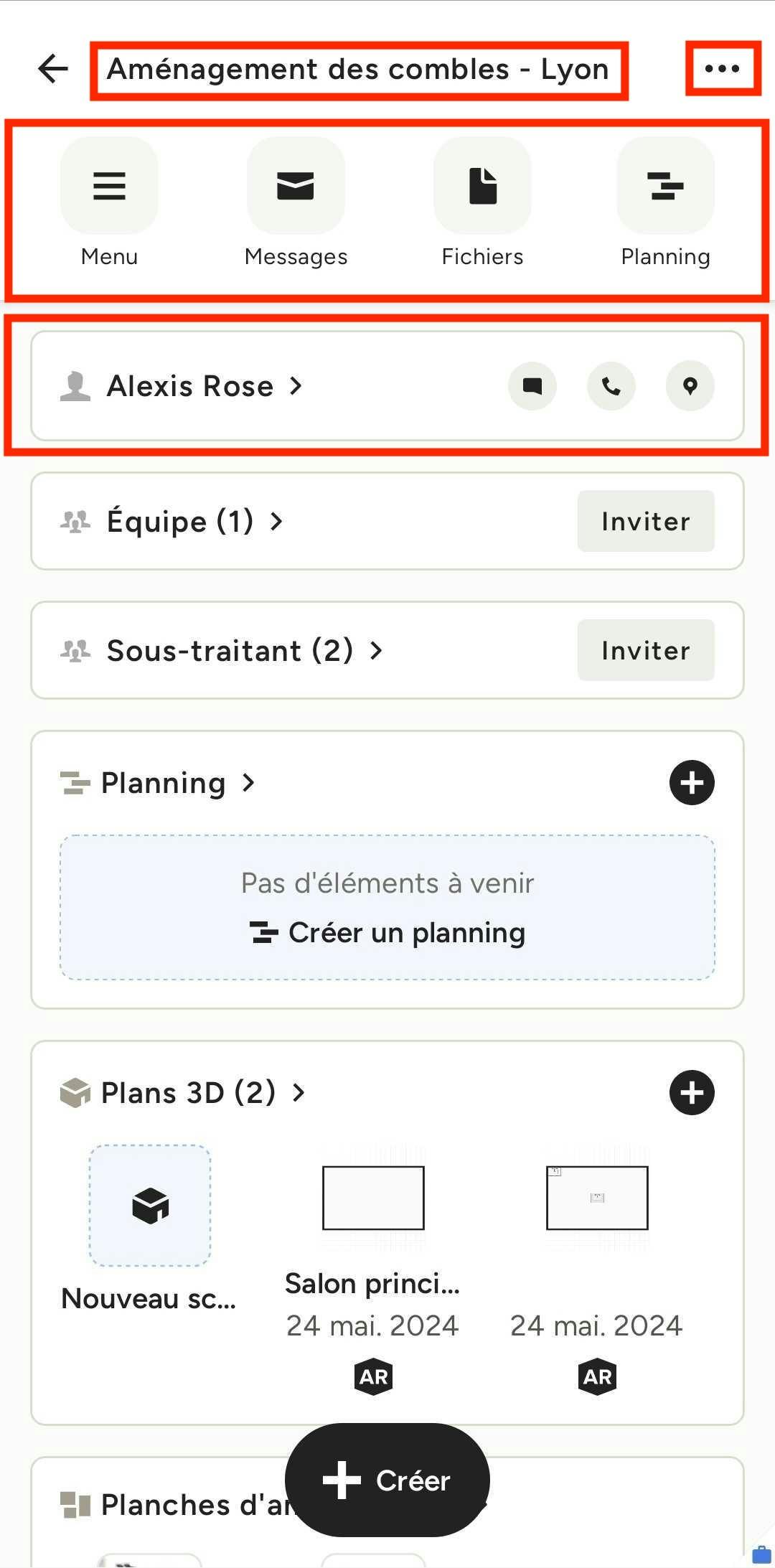Send a message to Alexis Rose
The height and width of the screenshot is (1568, 775).
532,386
